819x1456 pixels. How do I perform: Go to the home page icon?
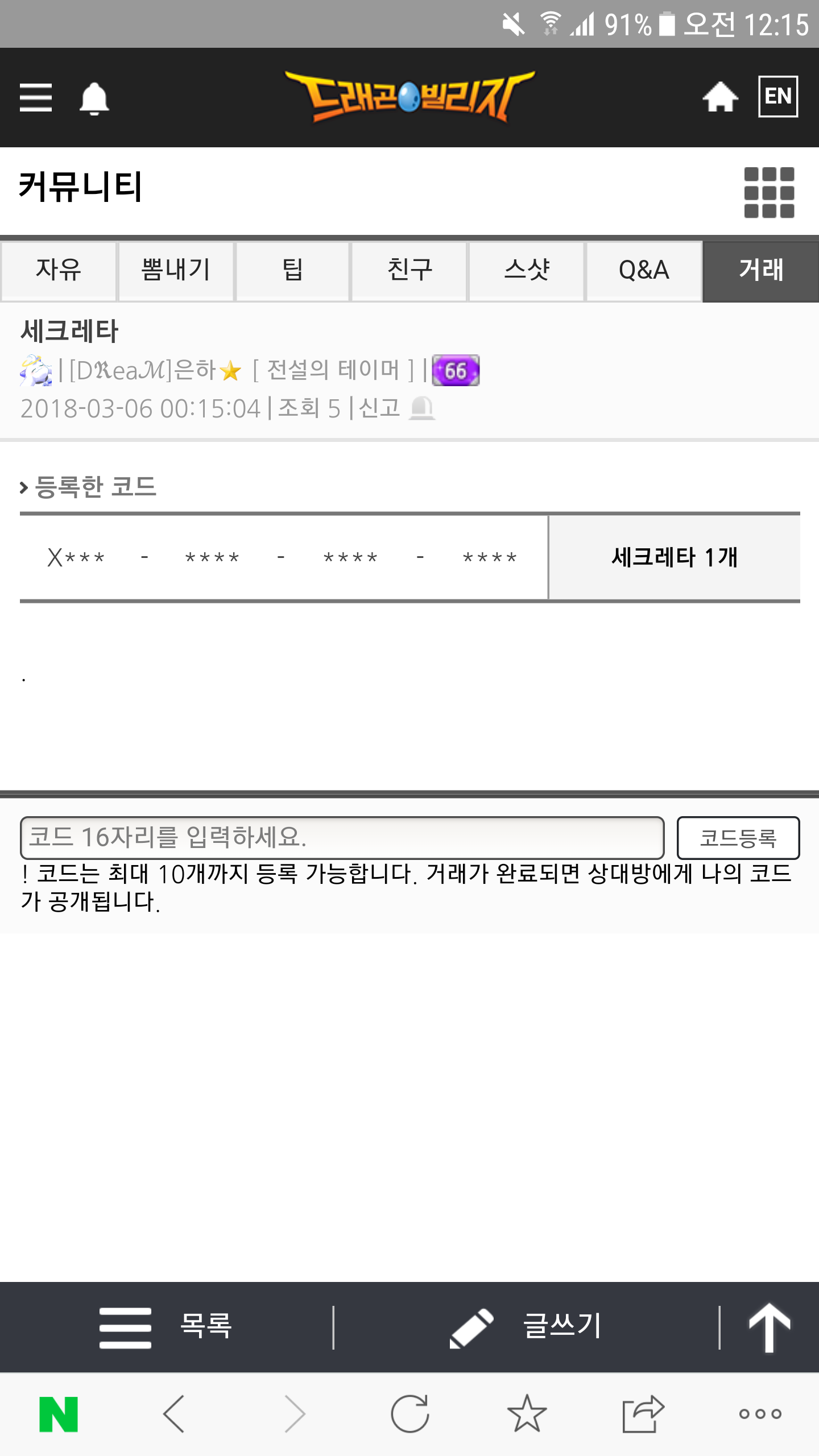coord(720,97)
